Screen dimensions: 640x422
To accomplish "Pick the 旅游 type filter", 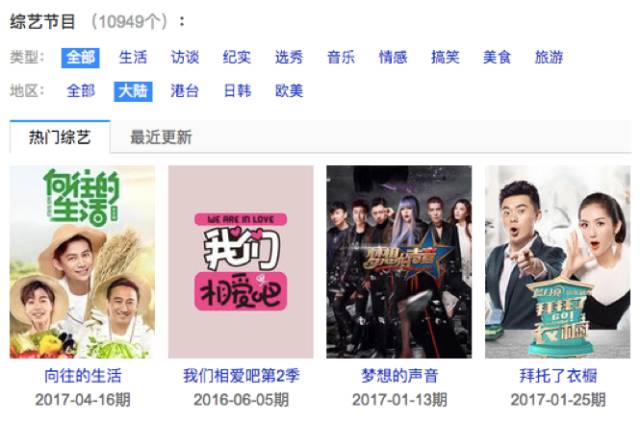I will point(549,58).
